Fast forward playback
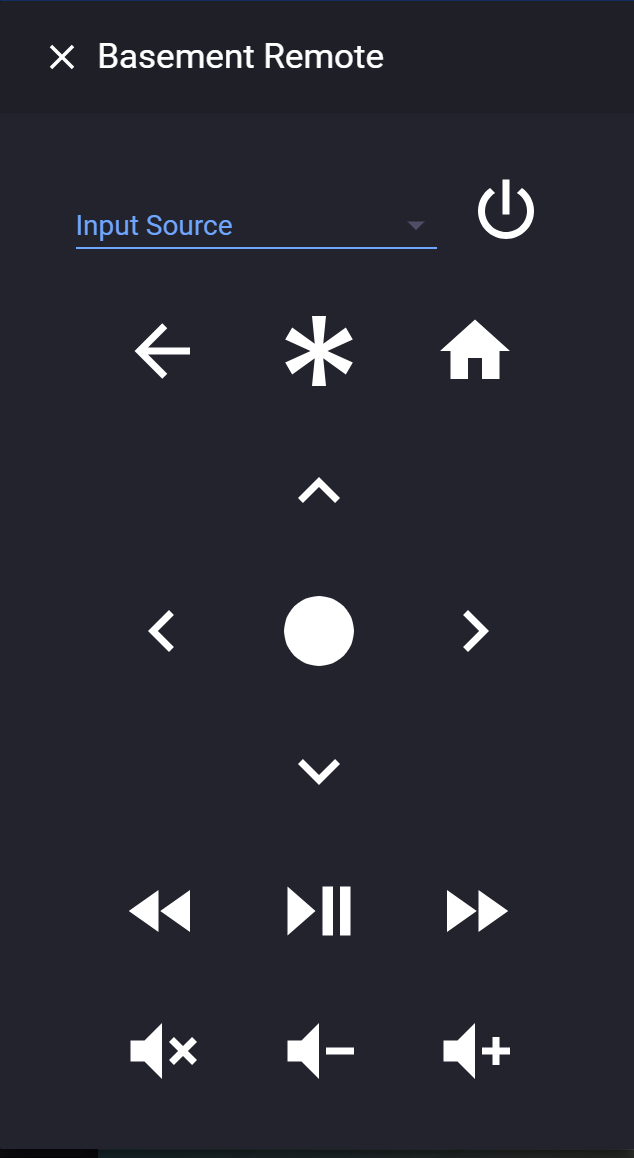Viewport: 634px width, 1158px height. click(x=477, y=911)
